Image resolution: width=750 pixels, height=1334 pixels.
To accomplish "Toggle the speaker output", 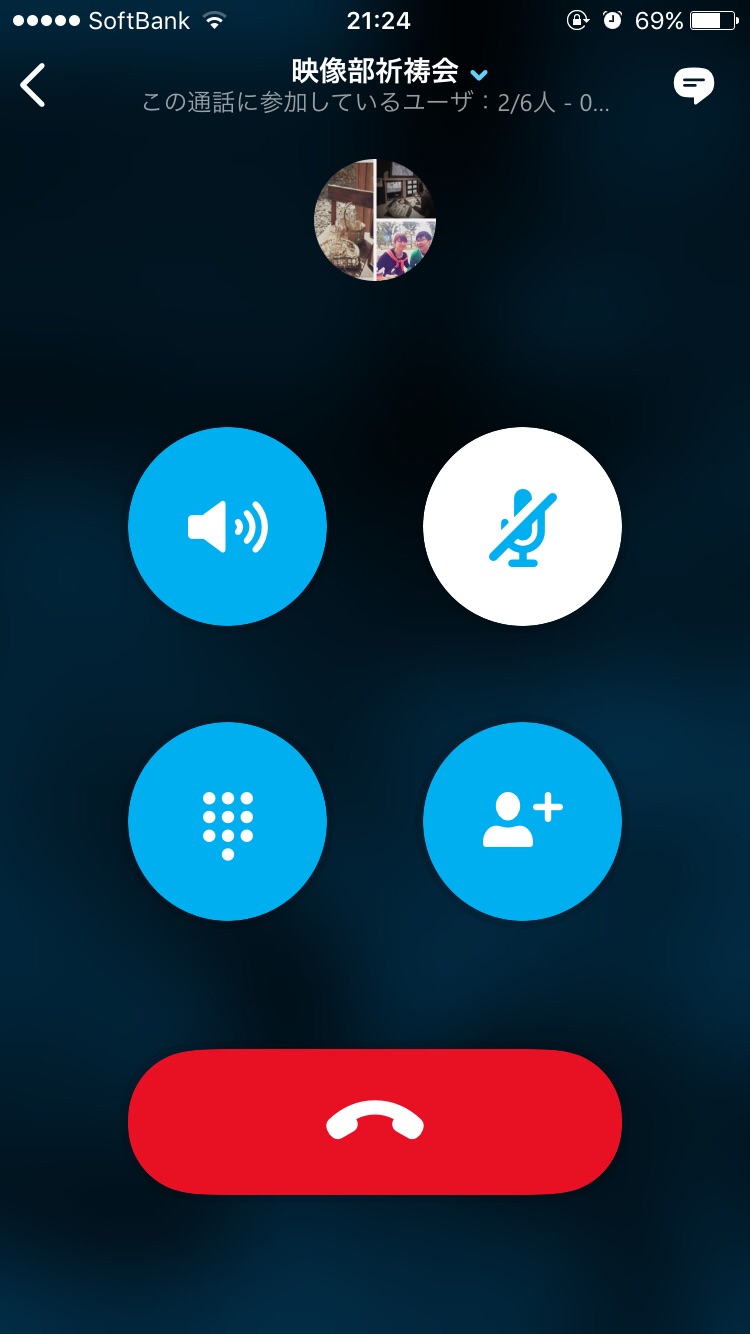I will coord(227,526).
